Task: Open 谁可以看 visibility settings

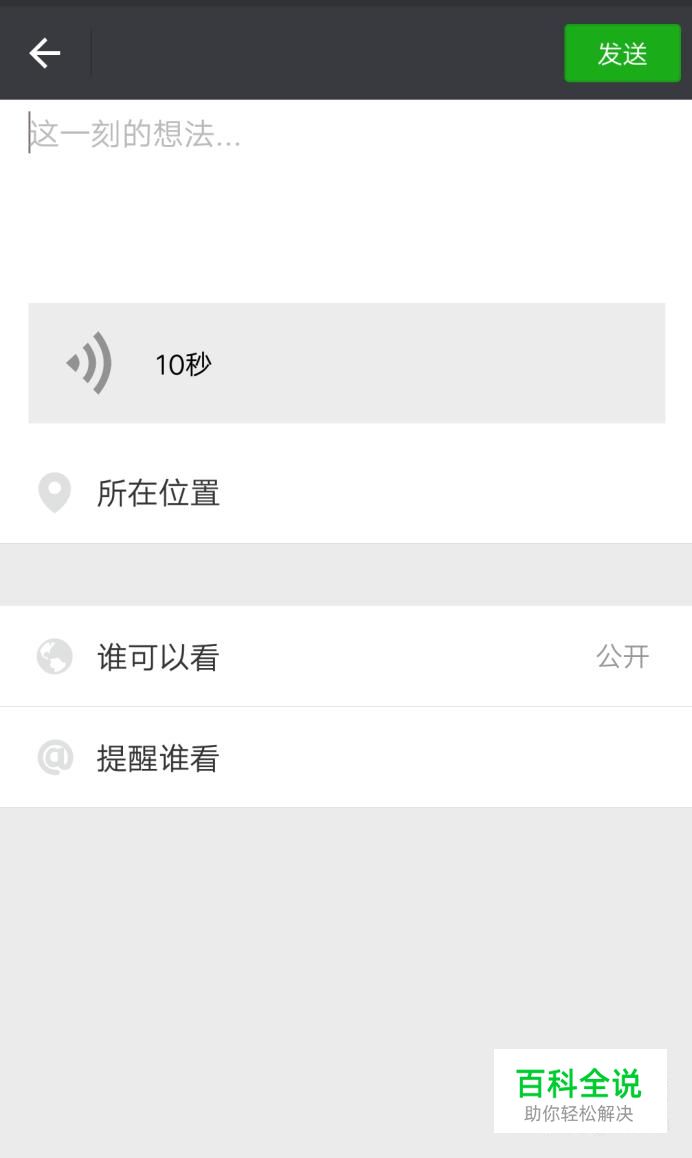Action: coord(346,656)
